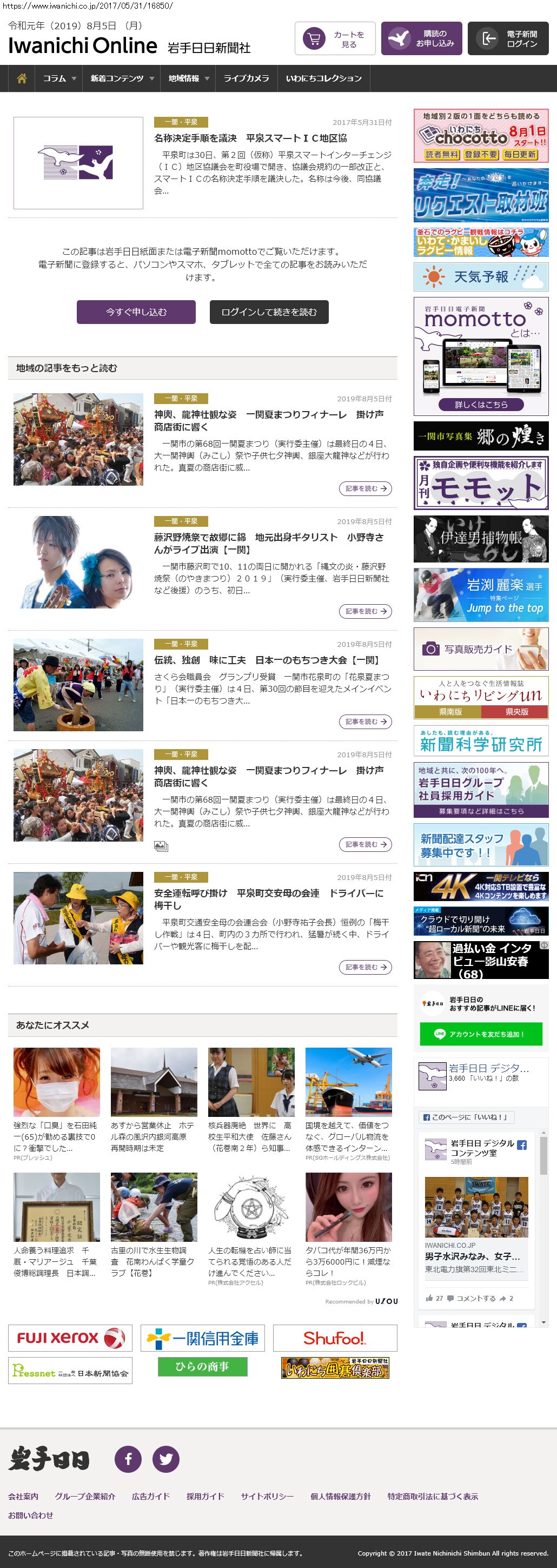Open the 安全運転呼び掛け article photo
557x1568 pixels.
78,917
